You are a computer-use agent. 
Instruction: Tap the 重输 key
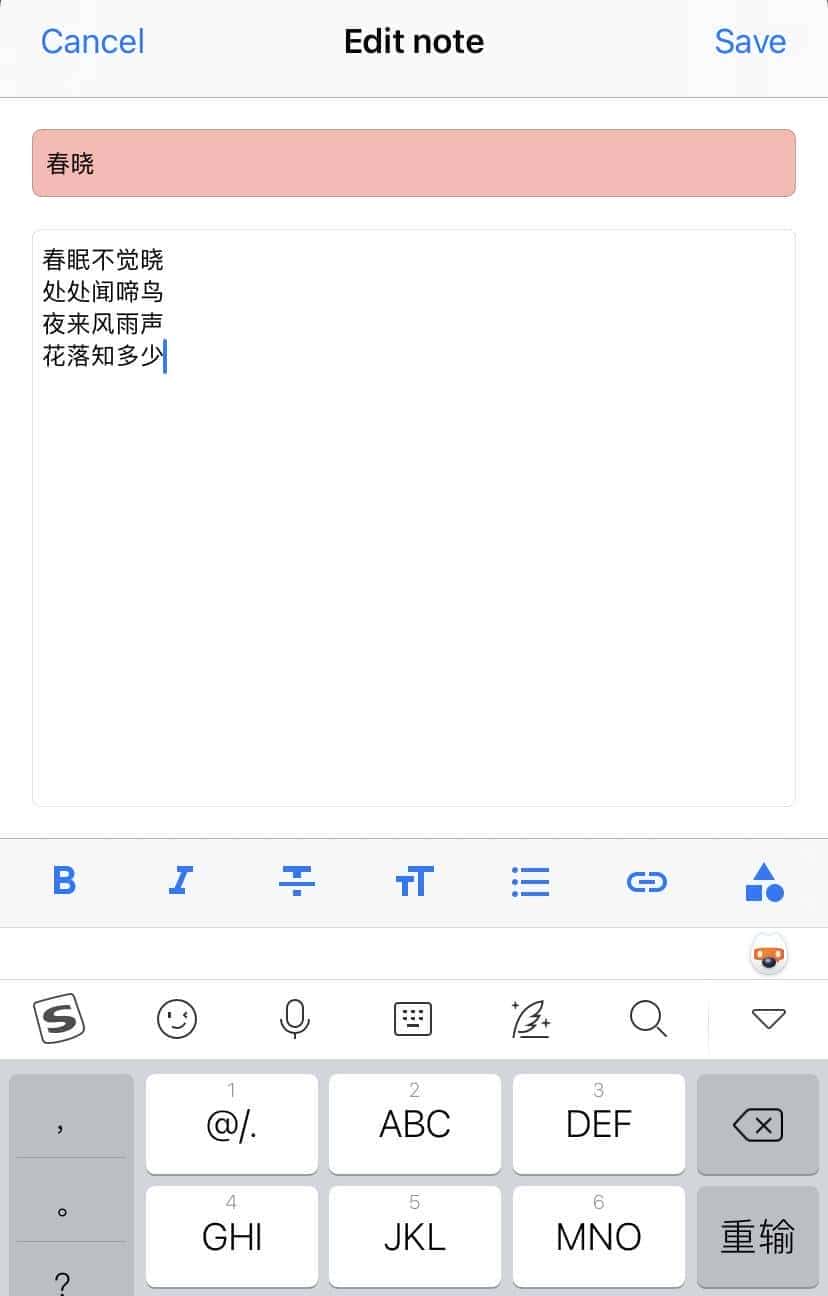pos(757,1237)
